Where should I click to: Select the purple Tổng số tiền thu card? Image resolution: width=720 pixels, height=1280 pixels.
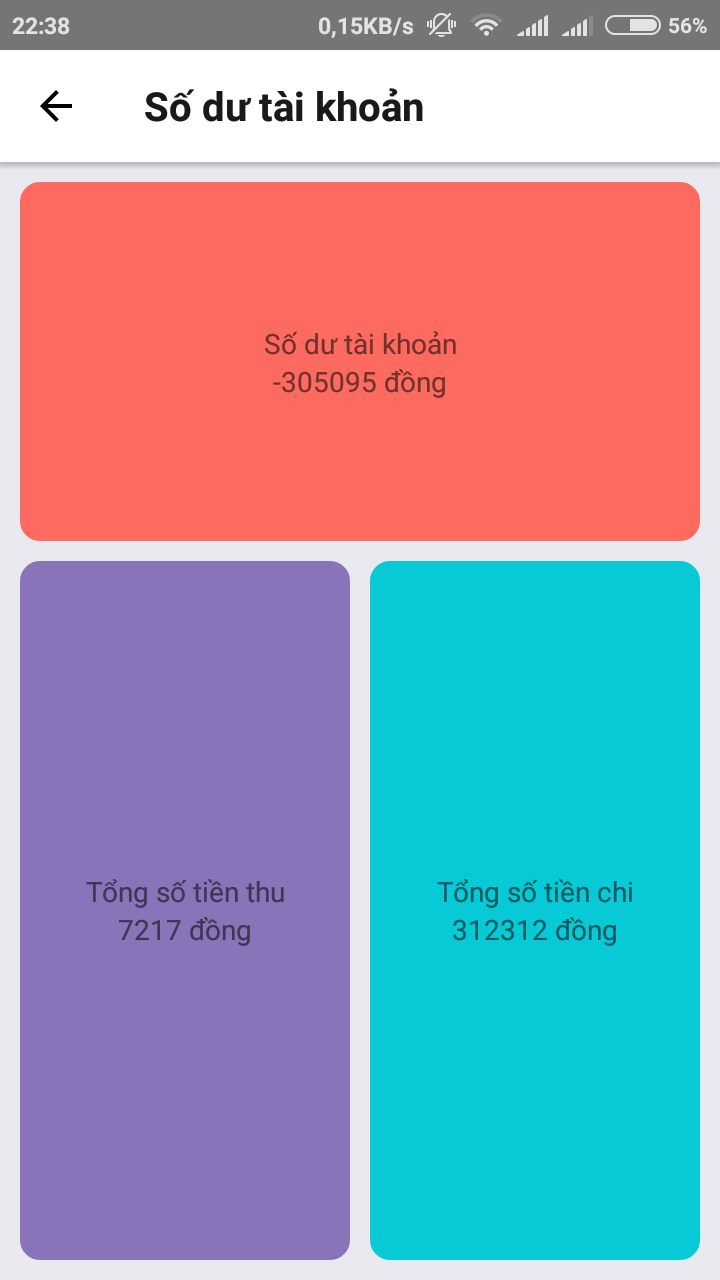pos(185,908)
